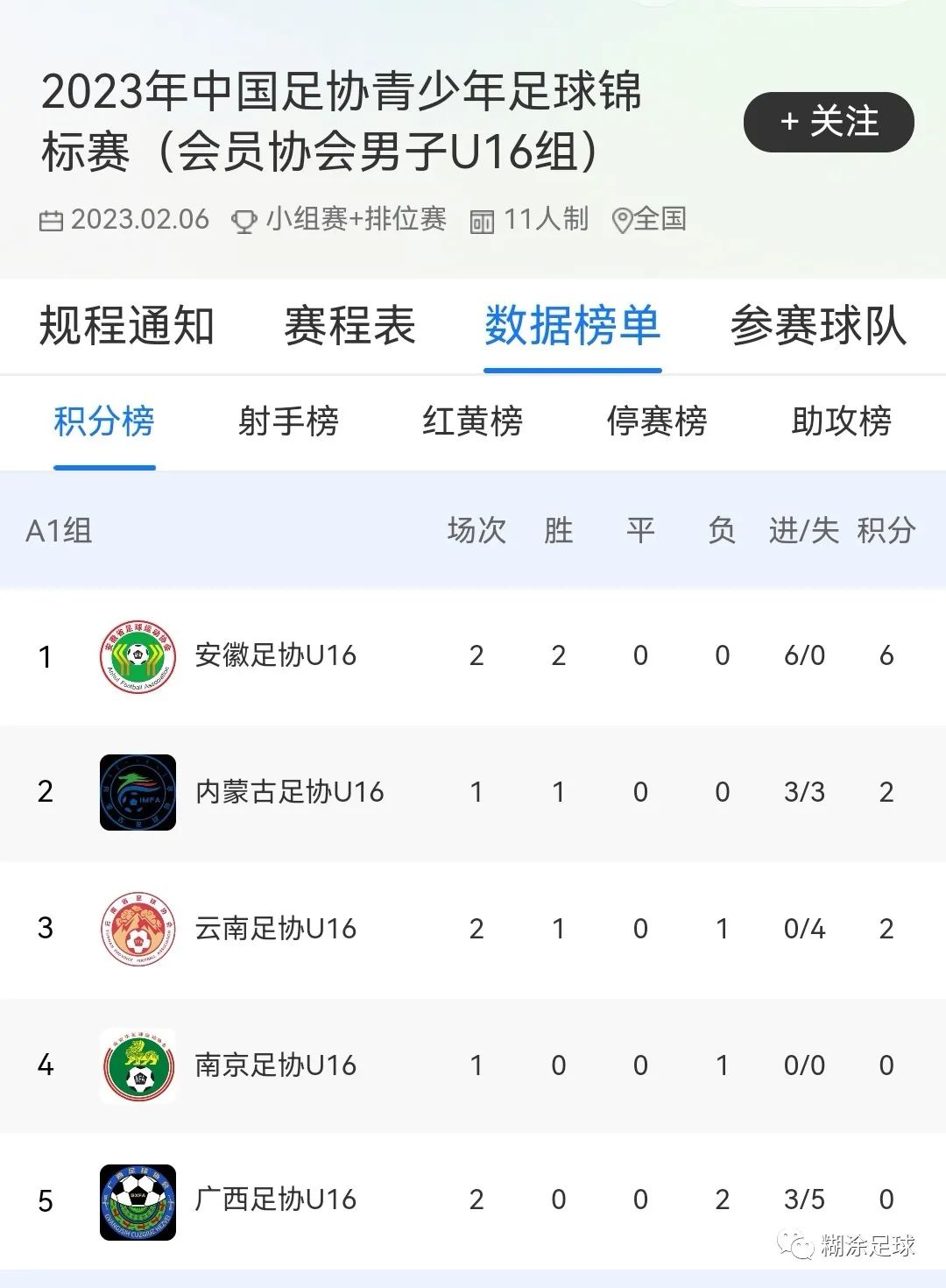Click the +关注 follow button

point(830,124)
